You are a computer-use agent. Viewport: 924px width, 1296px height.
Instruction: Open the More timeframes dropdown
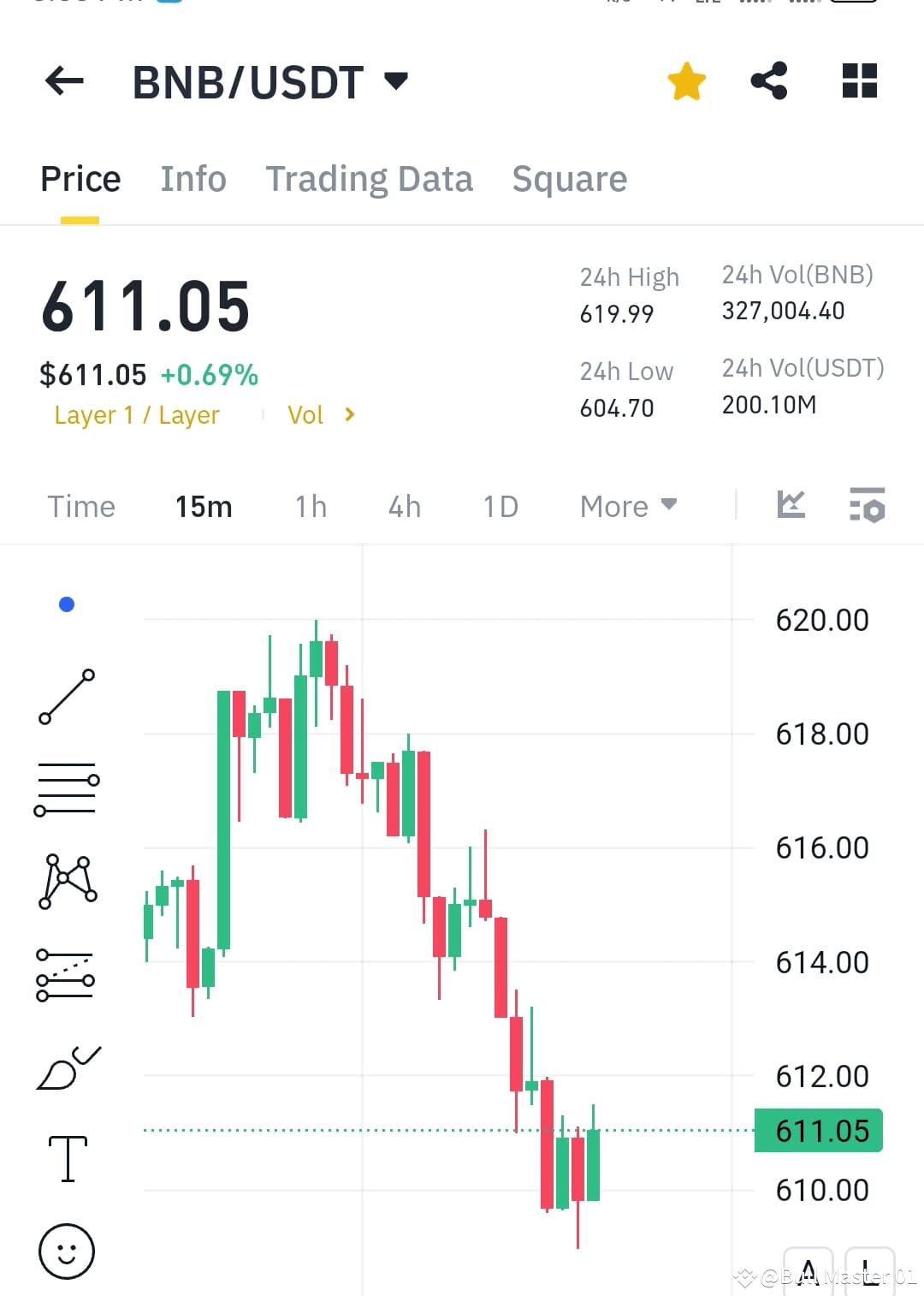click(627, 506)
